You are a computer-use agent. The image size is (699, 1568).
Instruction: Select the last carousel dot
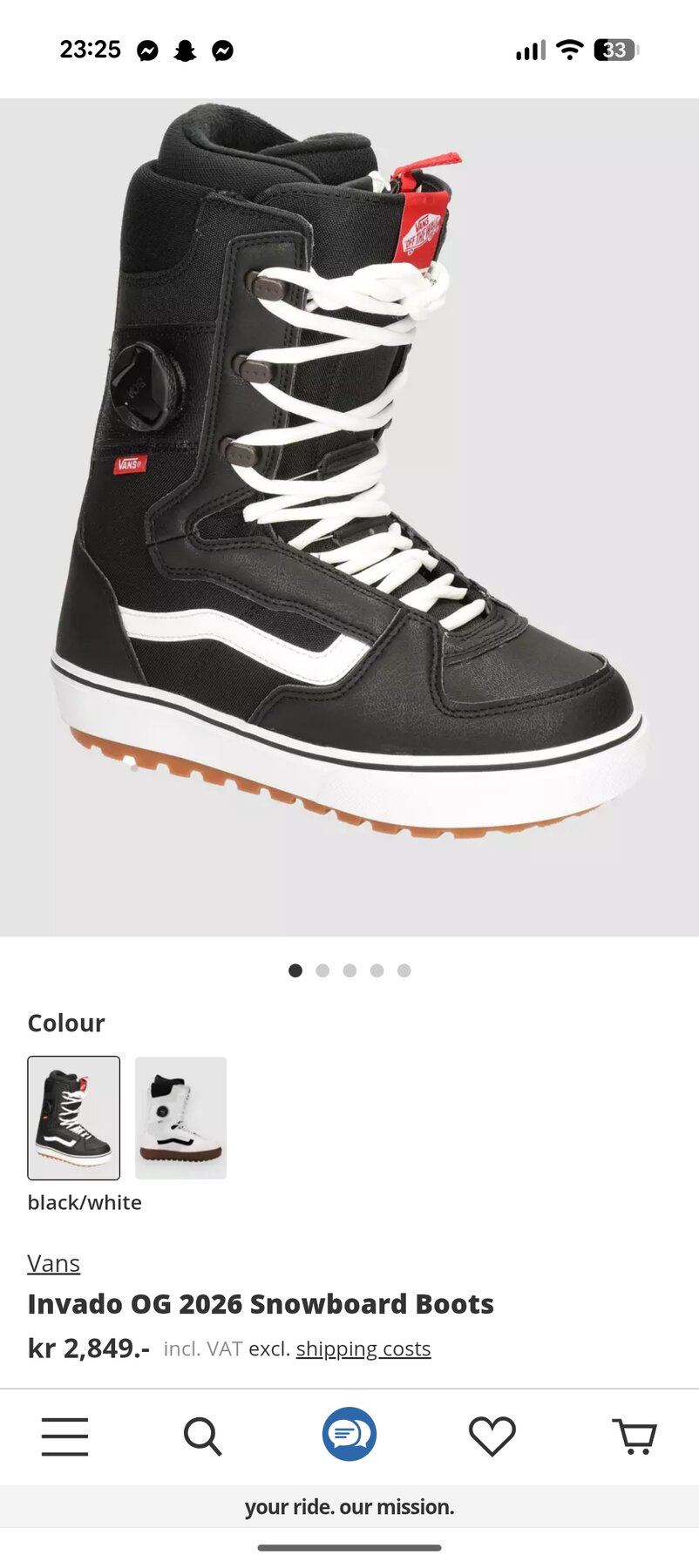(x=404, y=970)
